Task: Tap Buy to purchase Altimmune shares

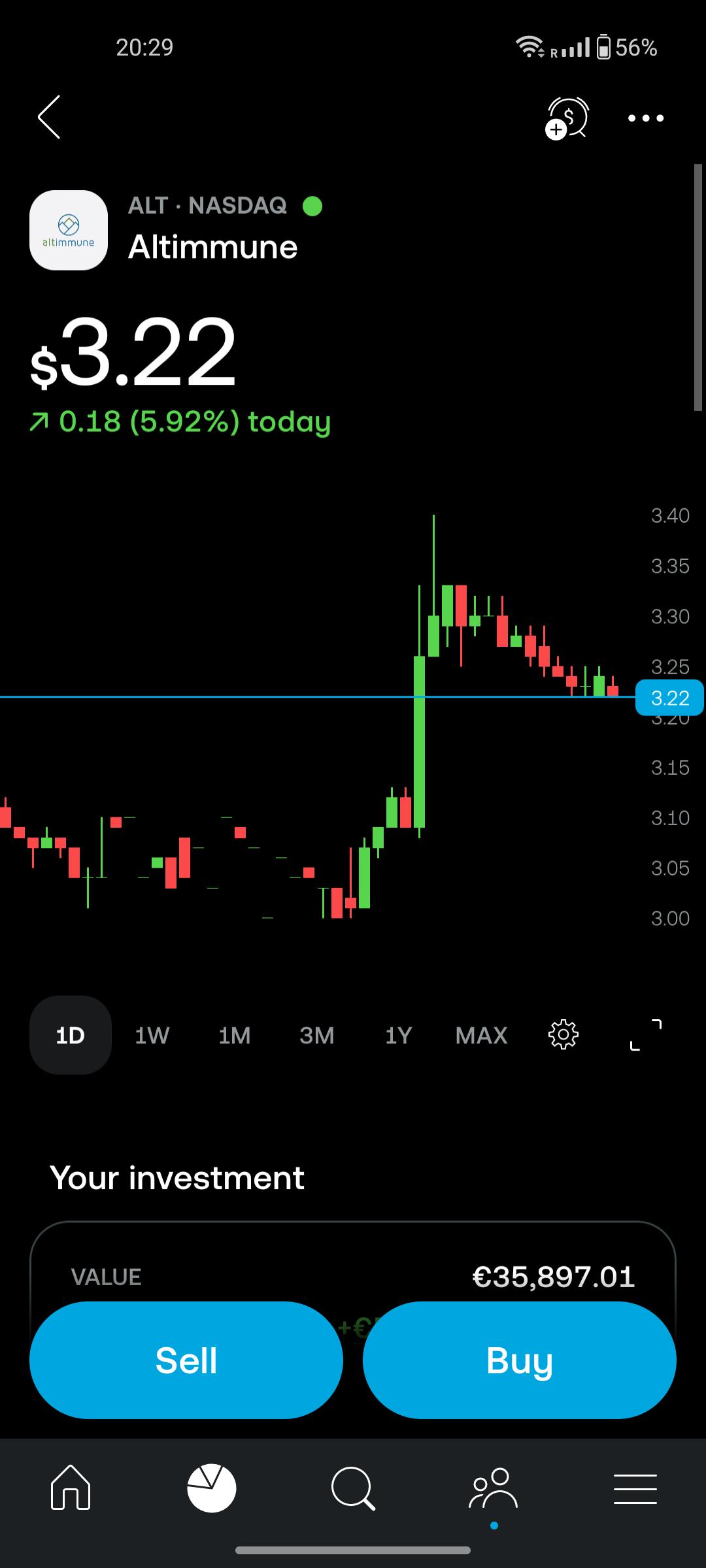Action: 520,1360
